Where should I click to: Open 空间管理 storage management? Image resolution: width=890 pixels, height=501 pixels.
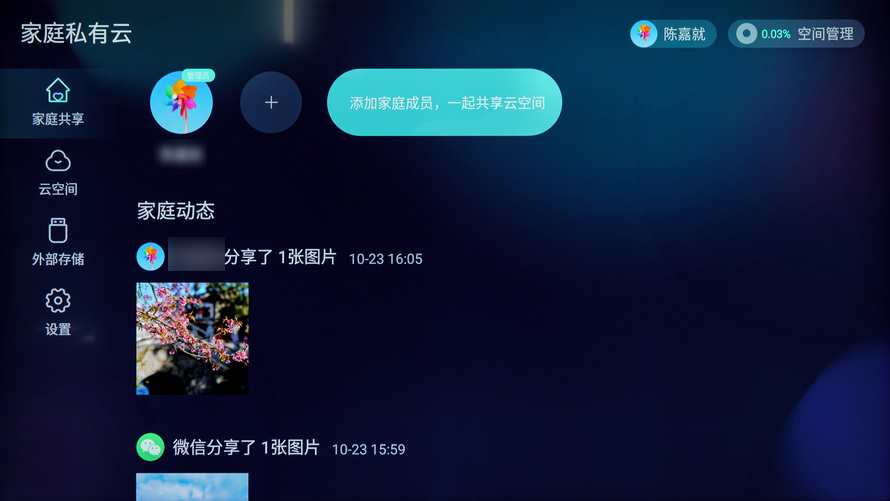(796, 34)
